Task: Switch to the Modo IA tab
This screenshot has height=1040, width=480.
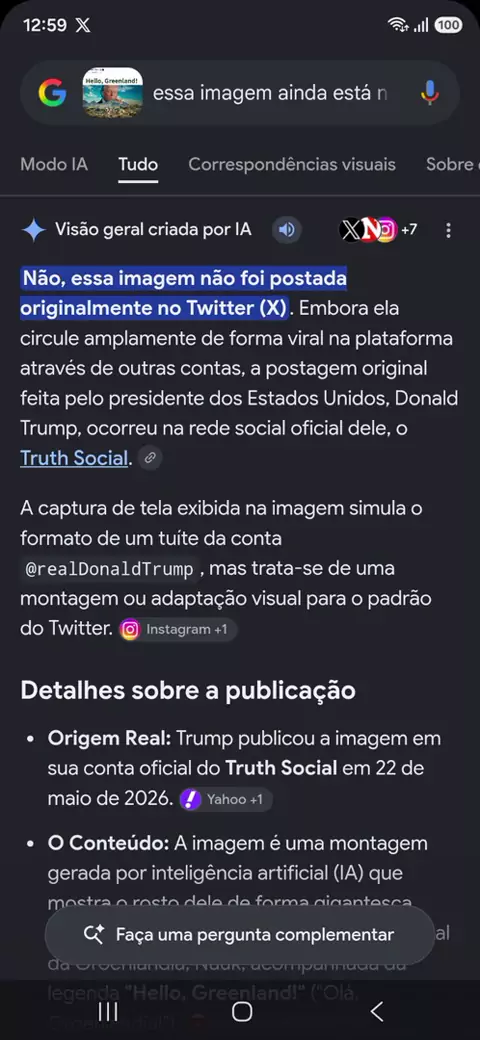Action: point(54,164)
